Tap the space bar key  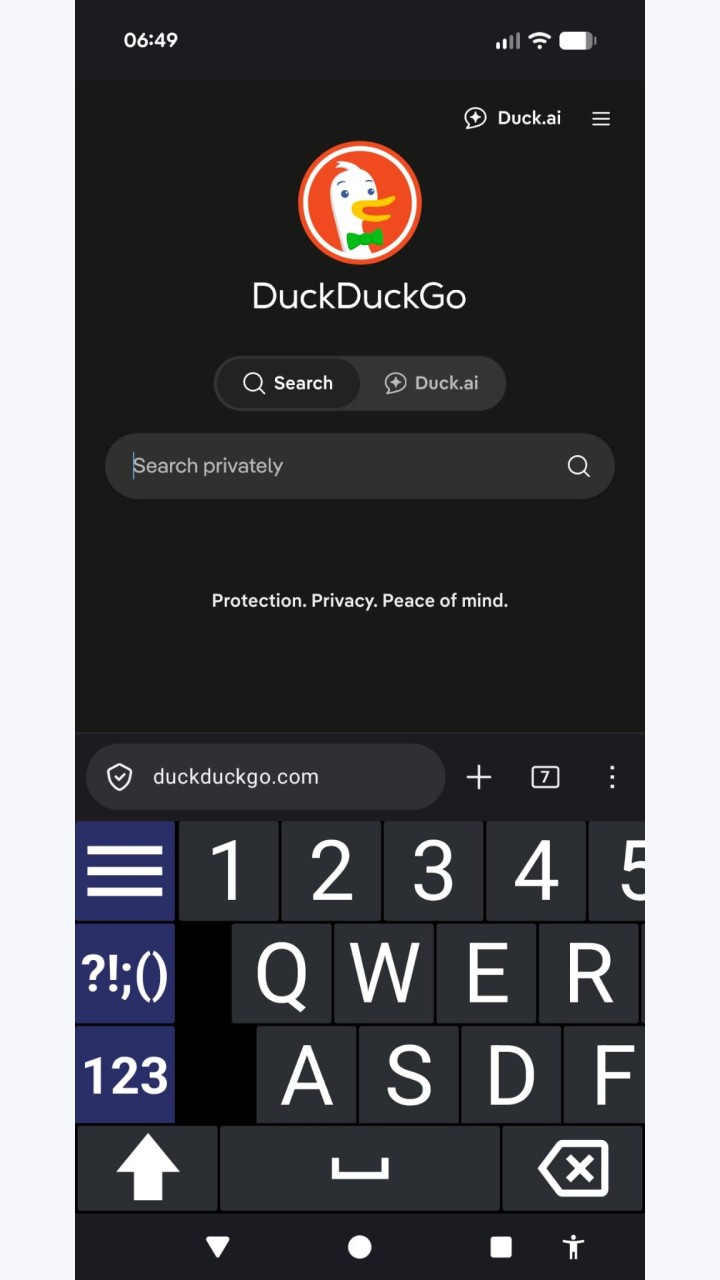(x=360, y=1168)
